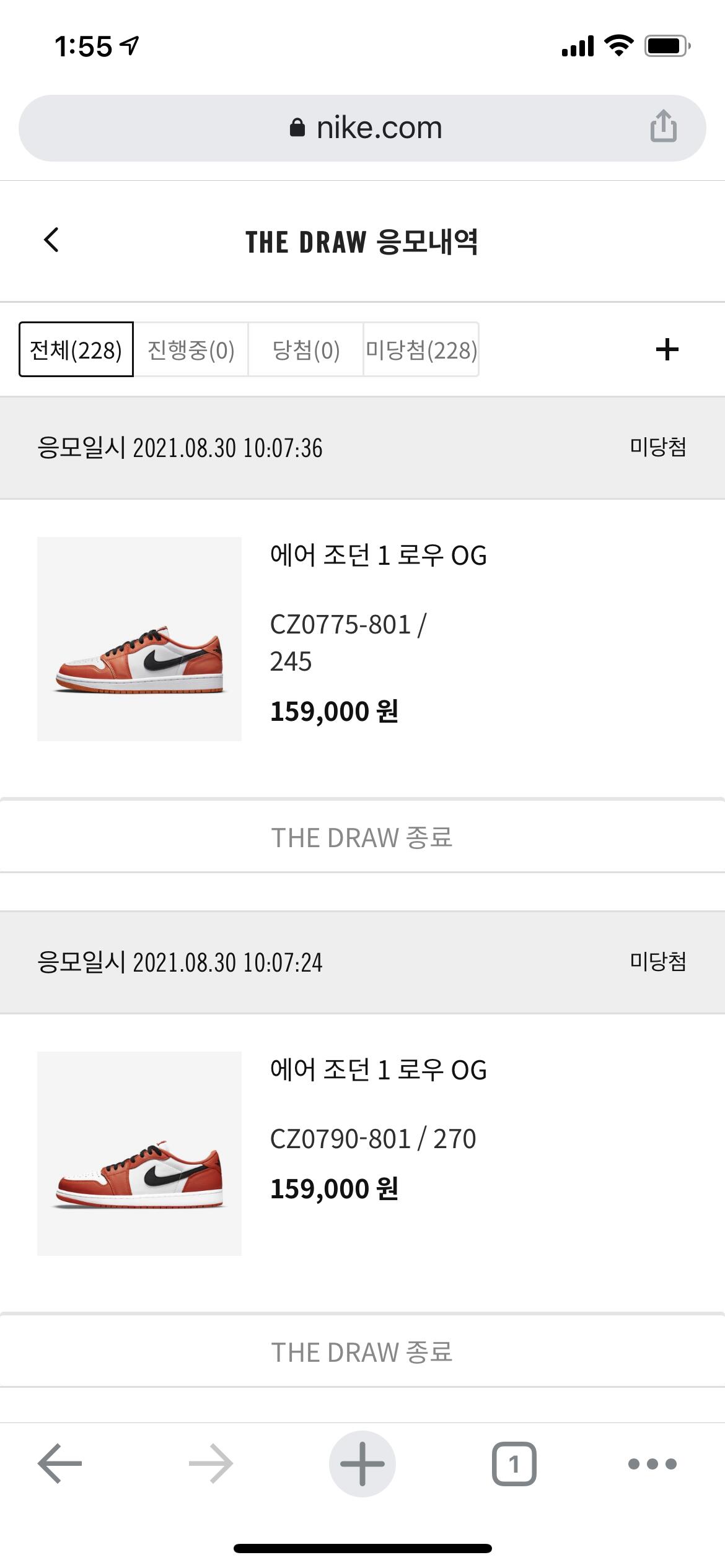Open the CZ0775-801 size 245 shoe entry
The width and height of the screenshot is (725, 1568).
pos(139,638)
